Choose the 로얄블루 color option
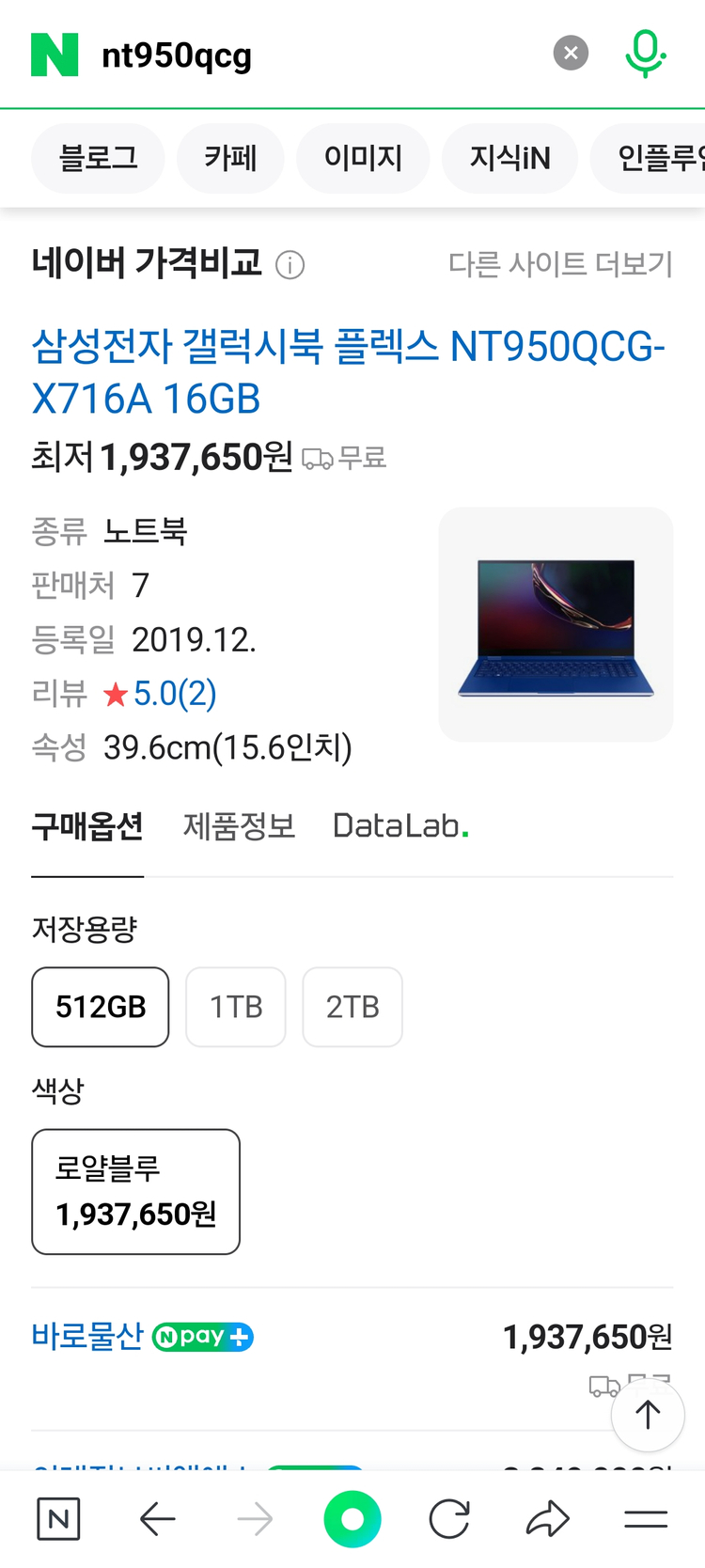 point(135,1191)
